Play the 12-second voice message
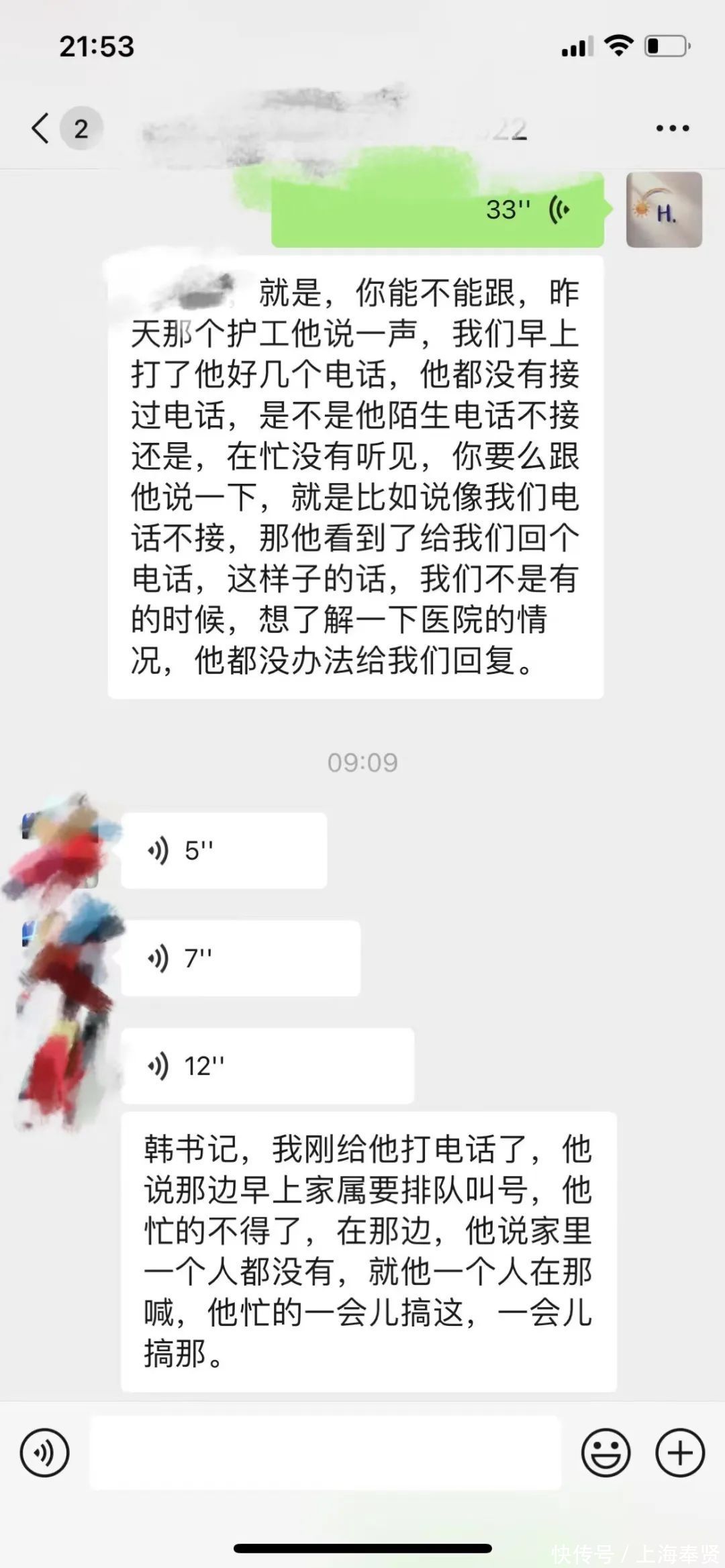 point(267,1065)
